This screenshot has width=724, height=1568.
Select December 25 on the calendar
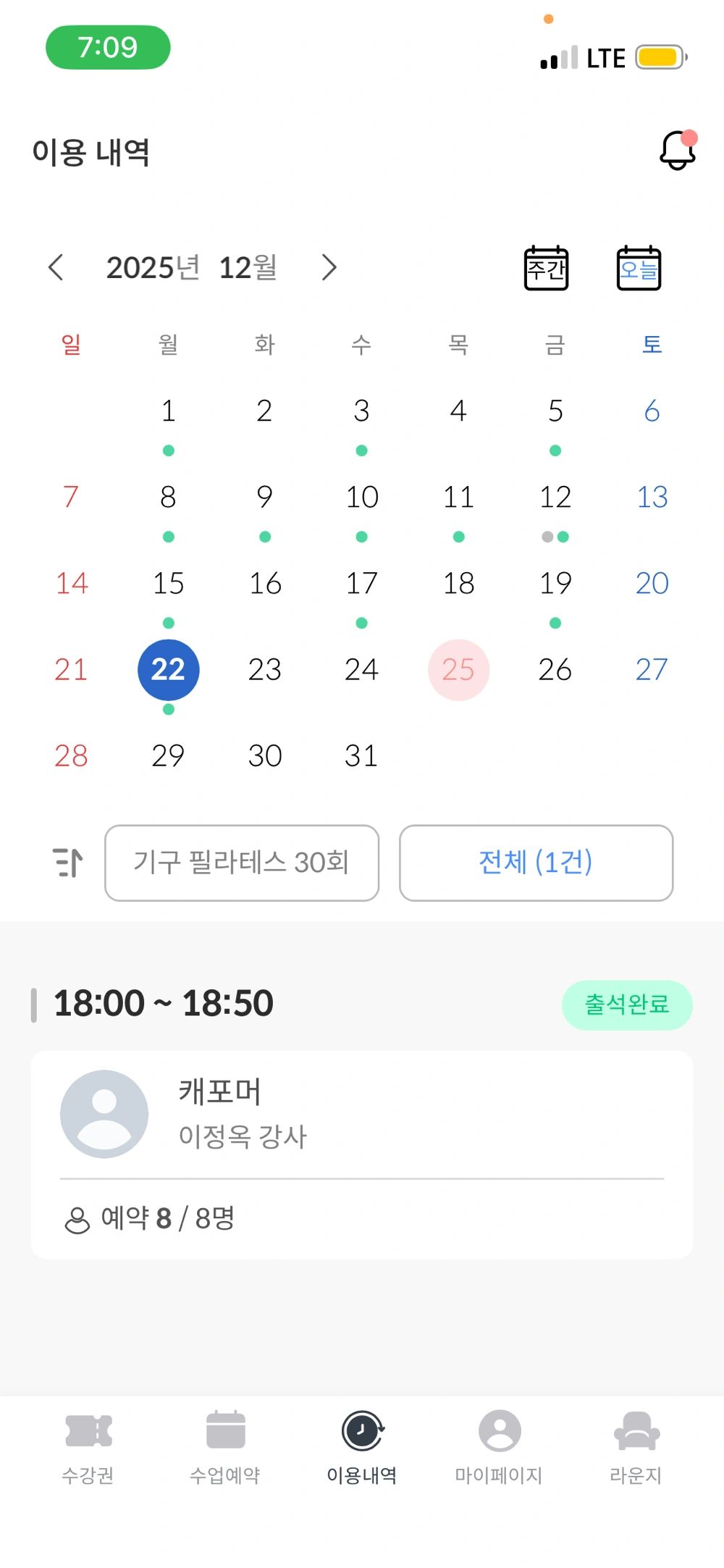tap(458, 670)
